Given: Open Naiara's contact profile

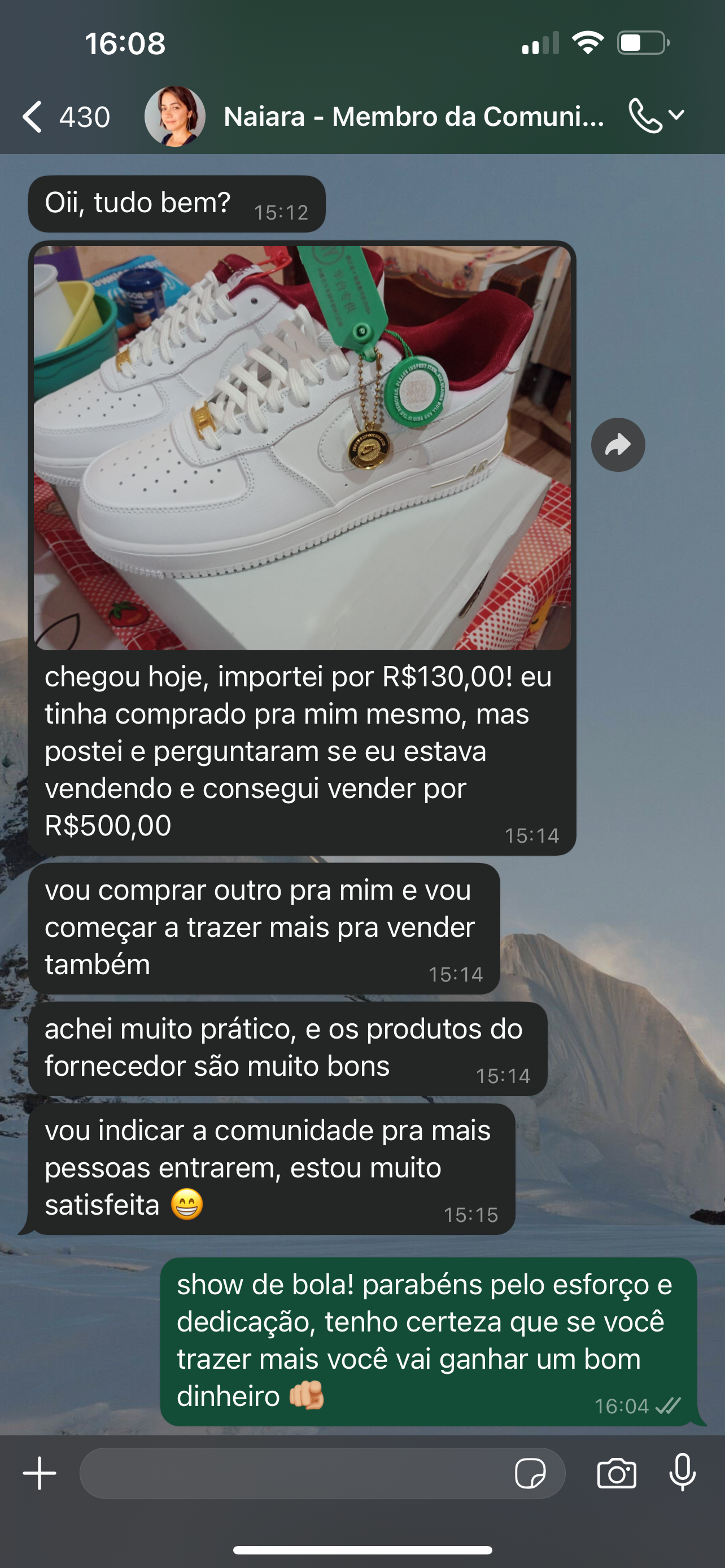Looking at the screenshot, I should click(x=413, y=116).
